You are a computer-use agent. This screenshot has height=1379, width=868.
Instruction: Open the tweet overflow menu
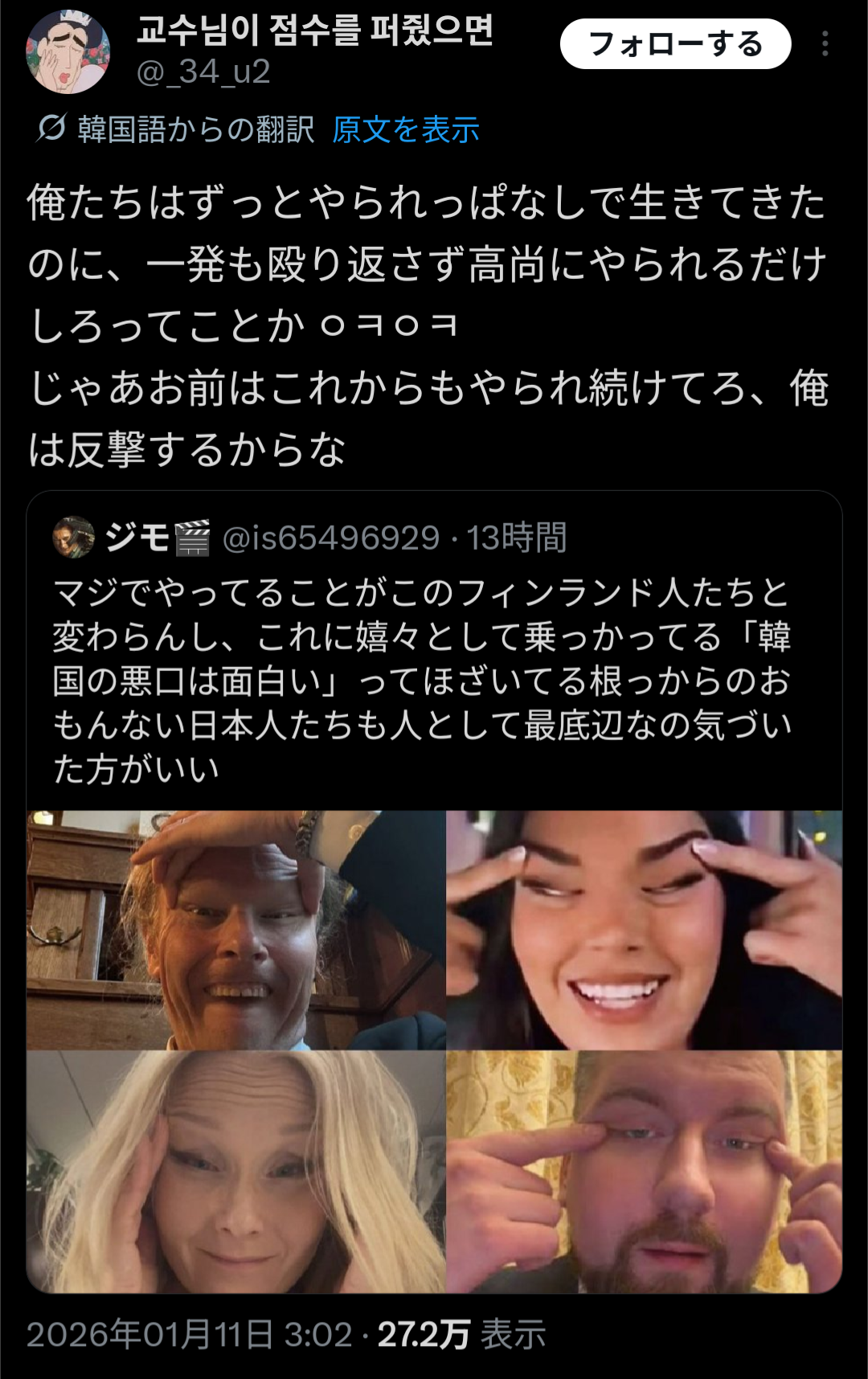[x=825, y=44]
